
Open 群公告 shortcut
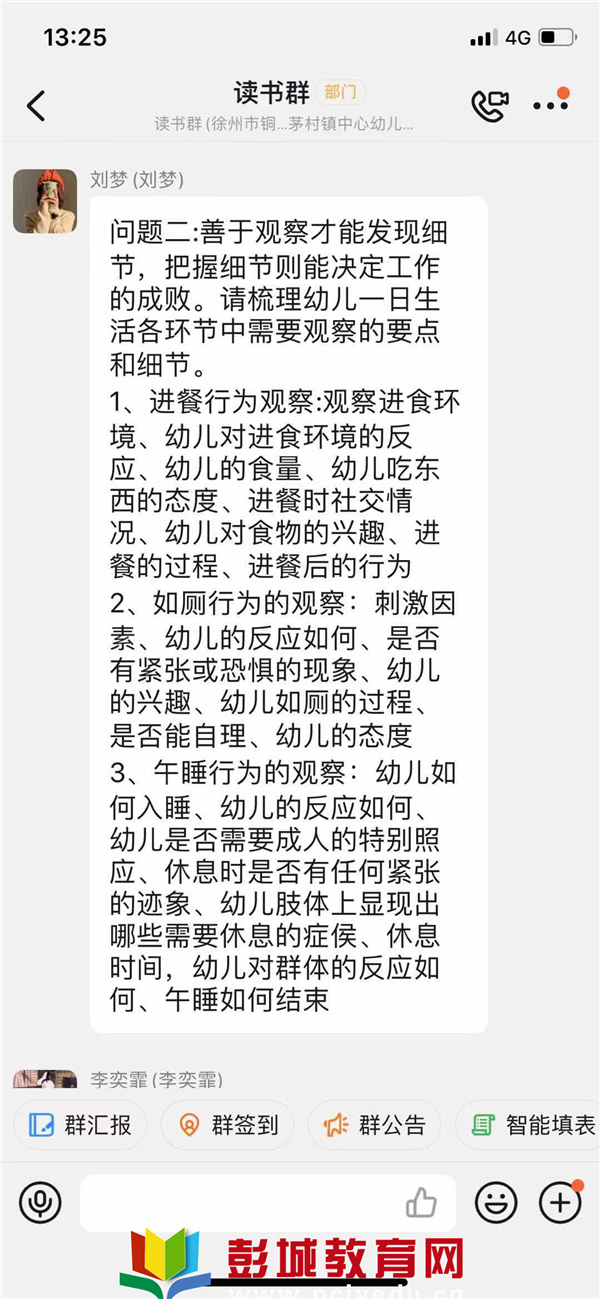coord(374,1125)
